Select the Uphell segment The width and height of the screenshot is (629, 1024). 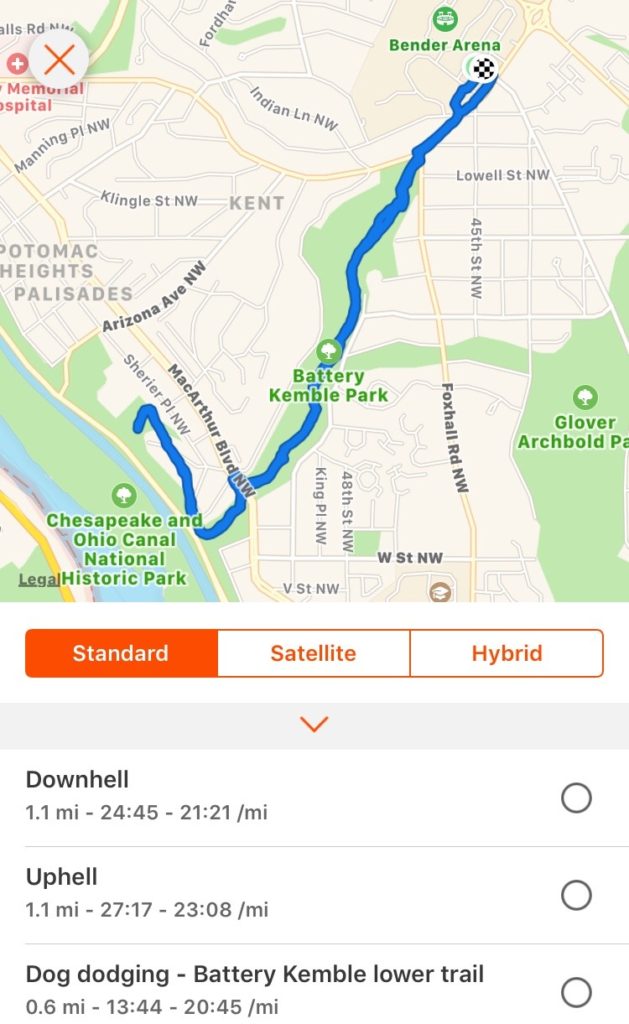click(576, 895)
